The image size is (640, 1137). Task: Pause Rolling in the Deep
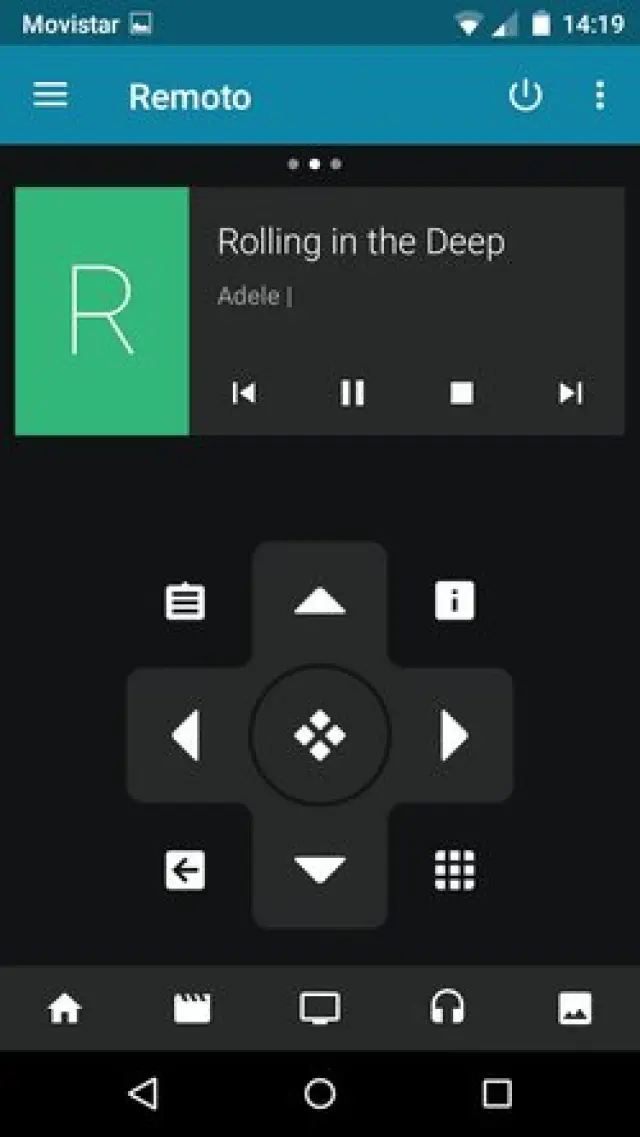tap(352, 393)
